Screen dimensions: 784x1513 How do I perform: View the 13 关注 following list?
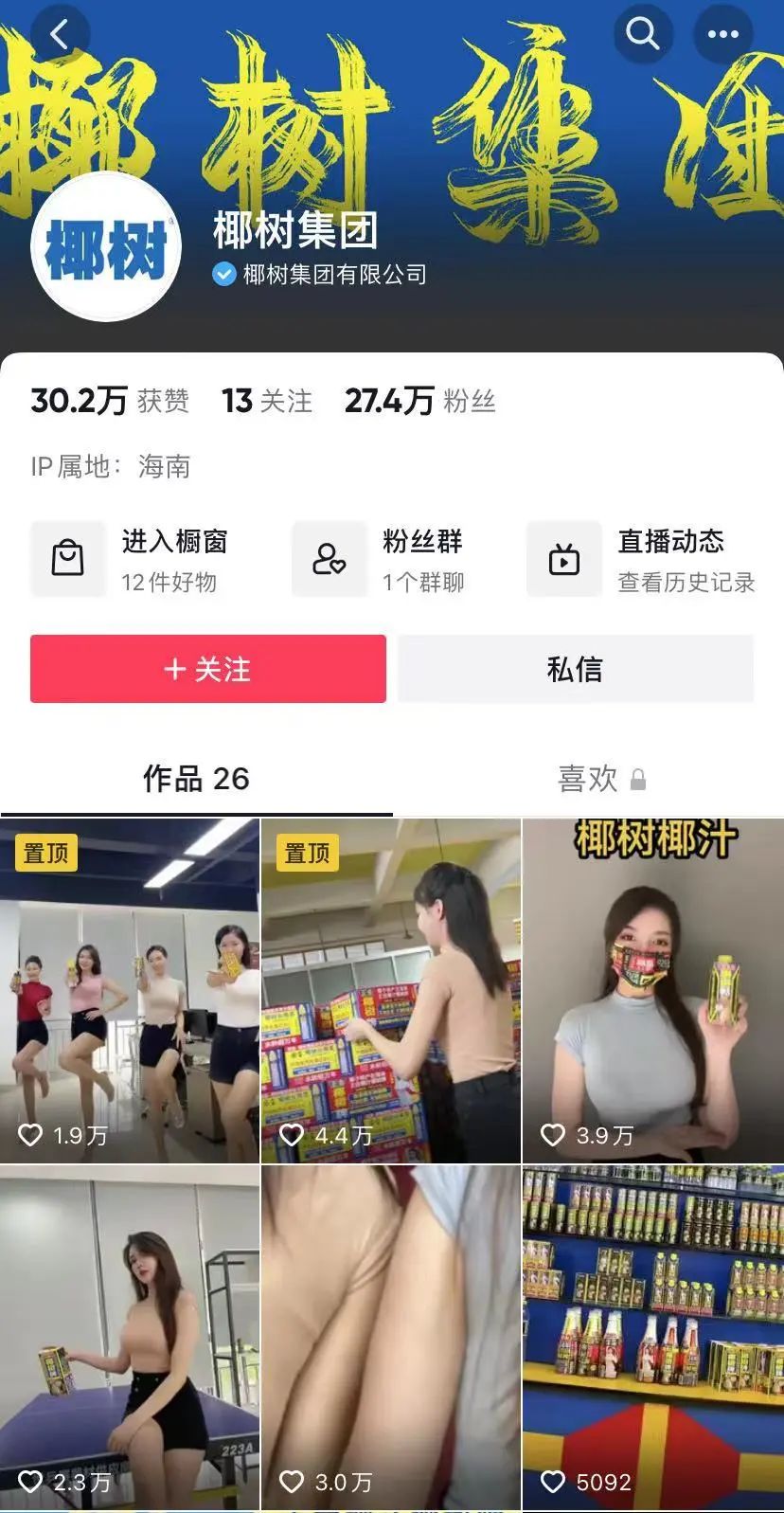point(267,401)
